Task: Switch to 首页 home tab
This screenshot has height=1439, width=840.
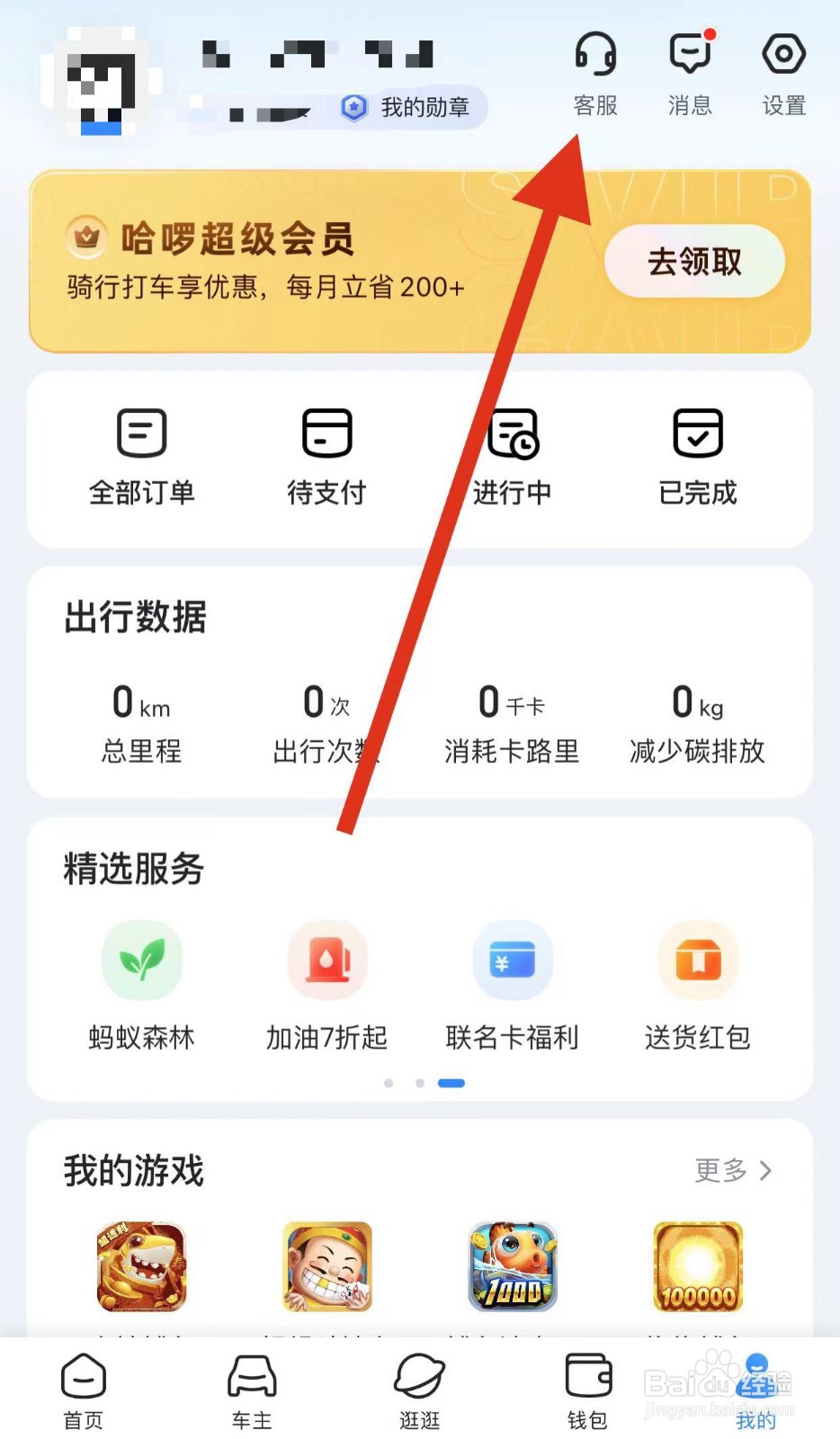Action: tap(84, 1390)
